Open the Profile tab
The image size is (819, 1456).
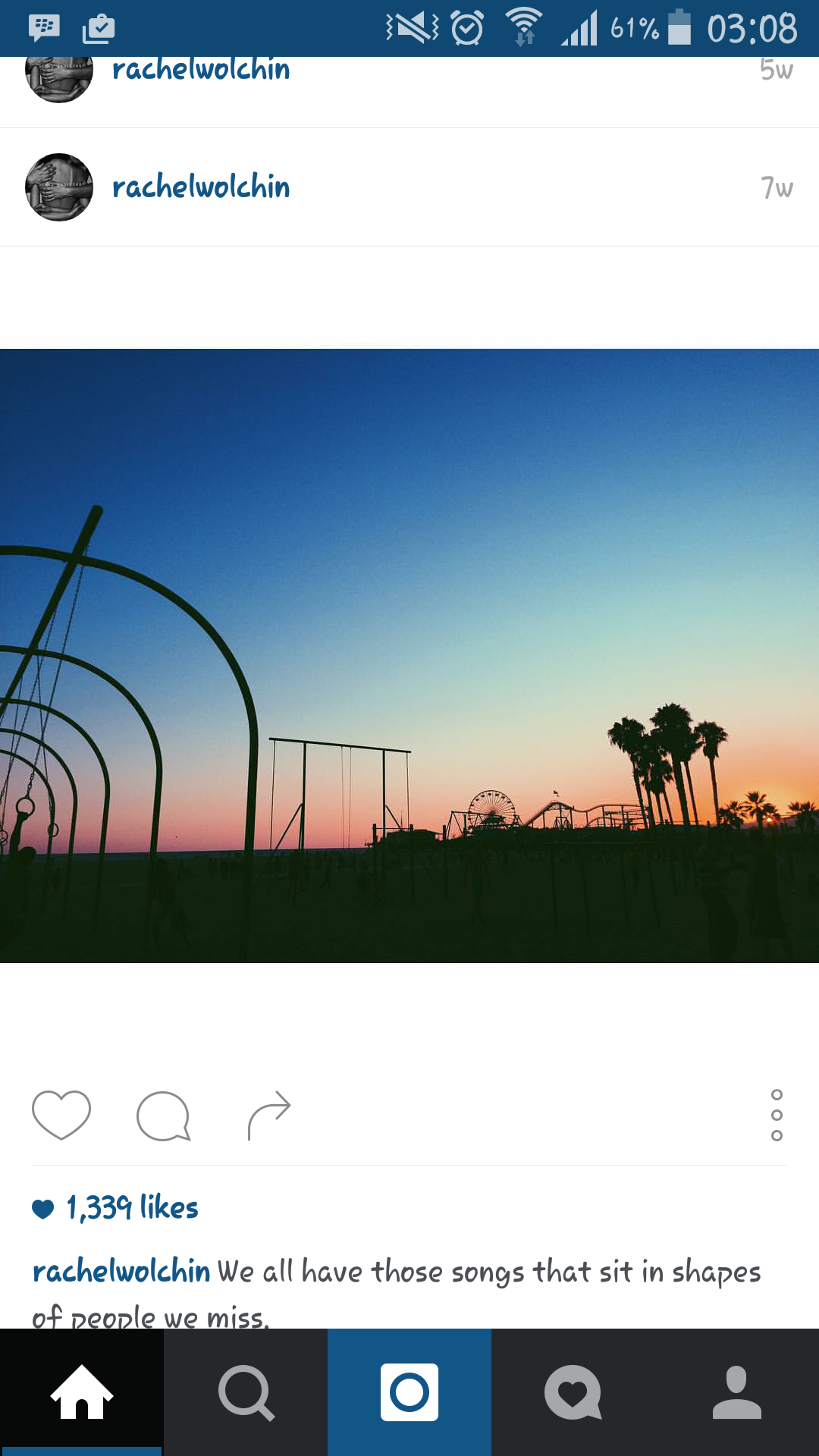pyautogui.click(x=737, y=1392)
